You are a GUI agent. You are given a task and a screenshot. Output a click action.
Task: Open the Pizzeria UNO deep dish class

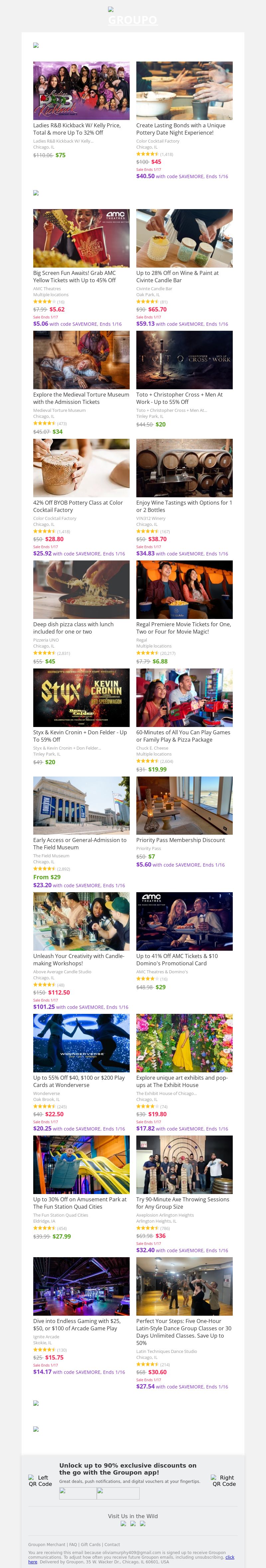click(81, 589)
